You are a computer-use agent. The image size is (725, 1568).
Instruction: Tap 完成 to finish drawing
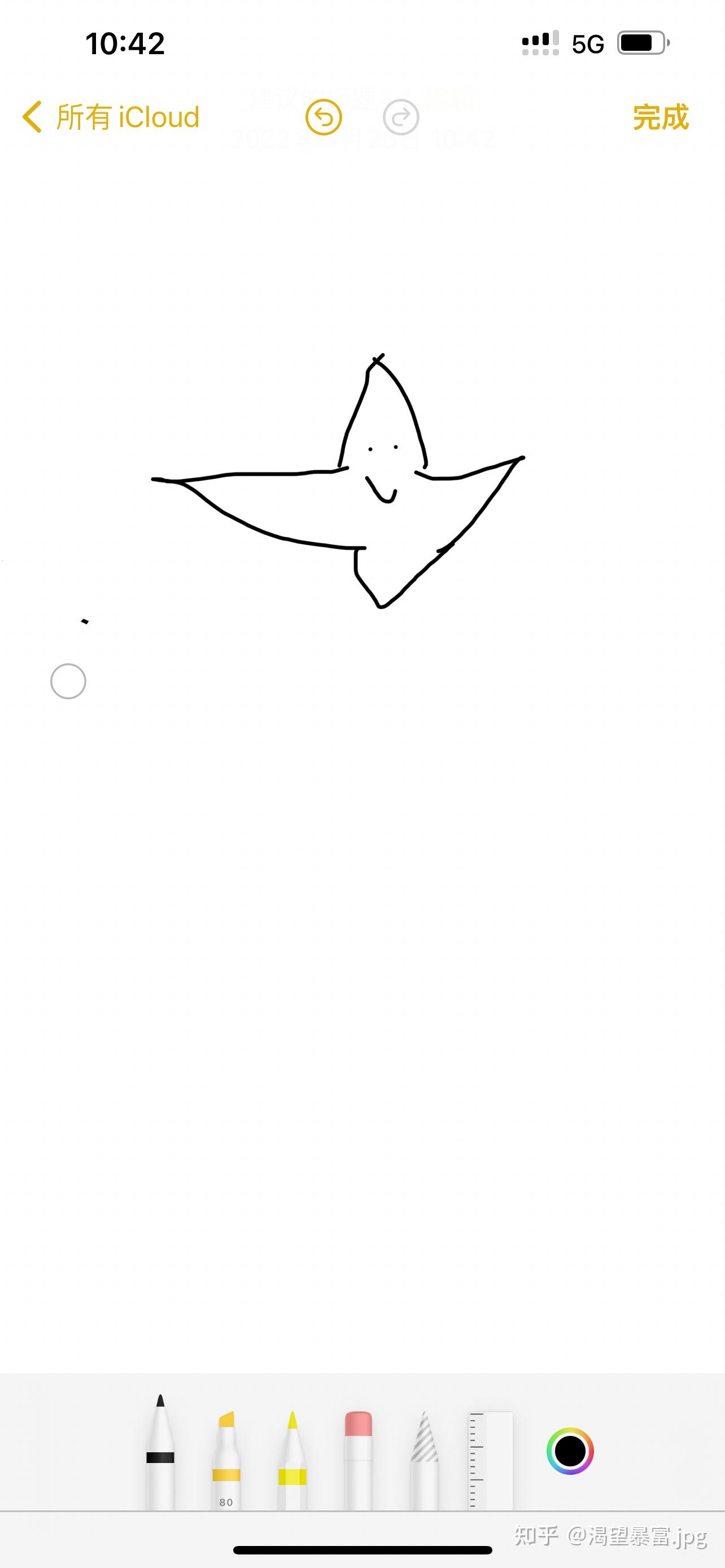coord(661,117)
